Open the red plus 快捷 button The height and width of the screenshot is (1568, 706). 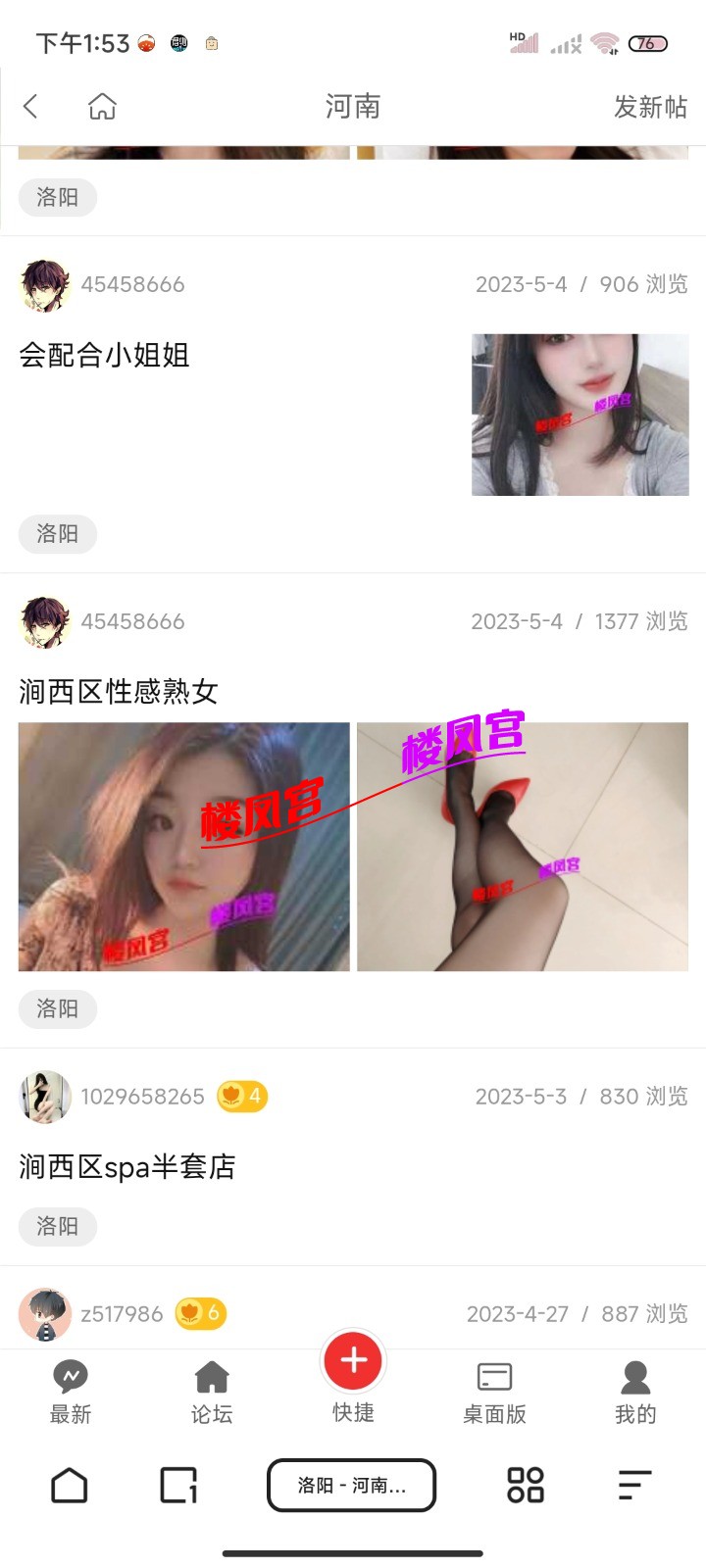point(353,1361)
